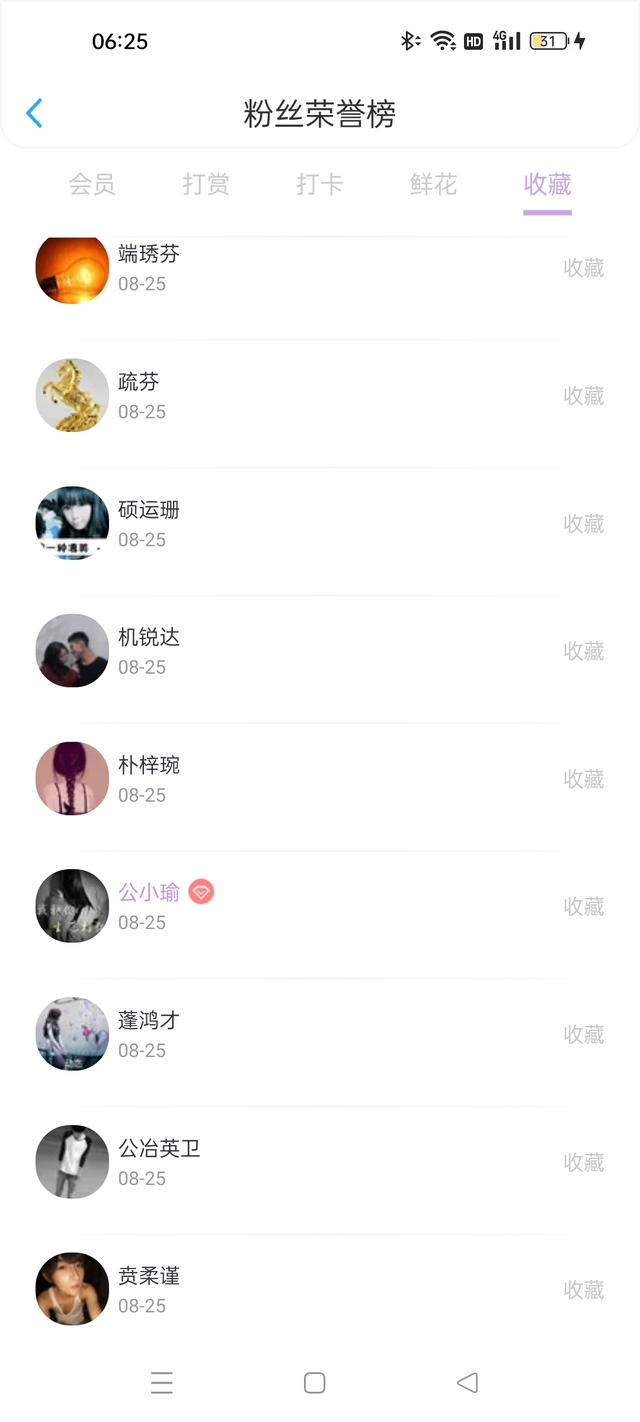View 蓬鸿才's fan row
This screenshot has height=1422, width=640.
(149, 1034)
